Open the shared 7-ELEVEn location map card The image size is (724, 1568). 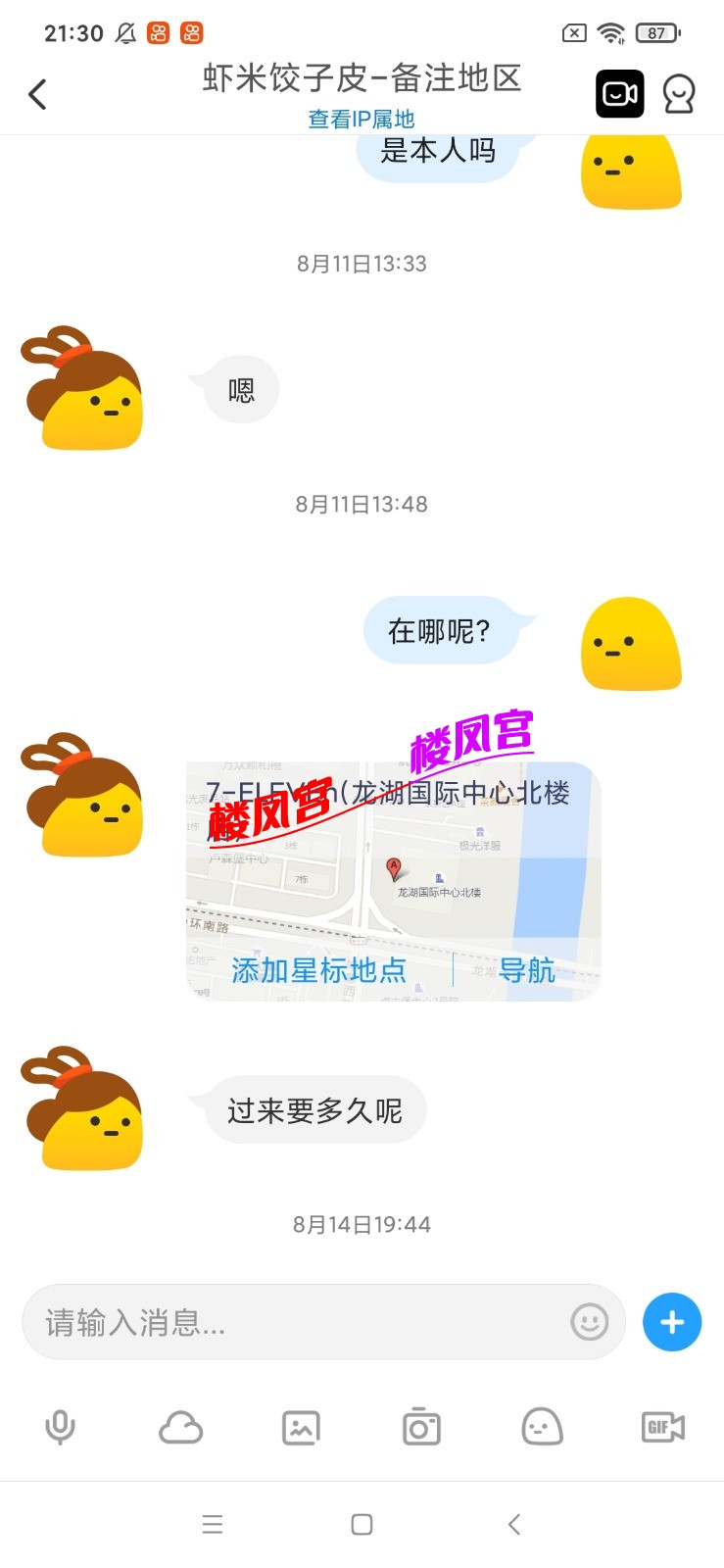coord(392,872)
